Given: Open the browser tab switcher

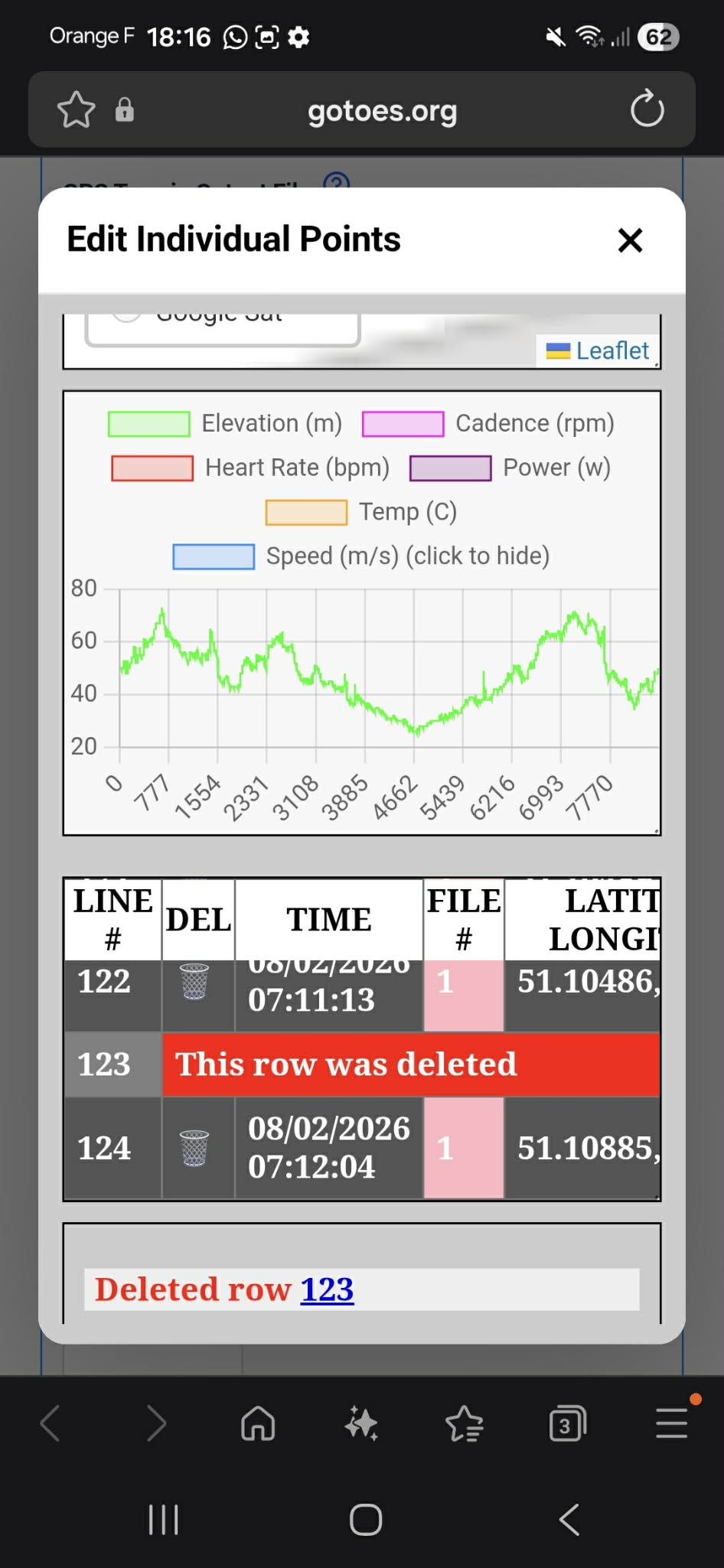Looking at the screenshot, I should coord(567,1424).
